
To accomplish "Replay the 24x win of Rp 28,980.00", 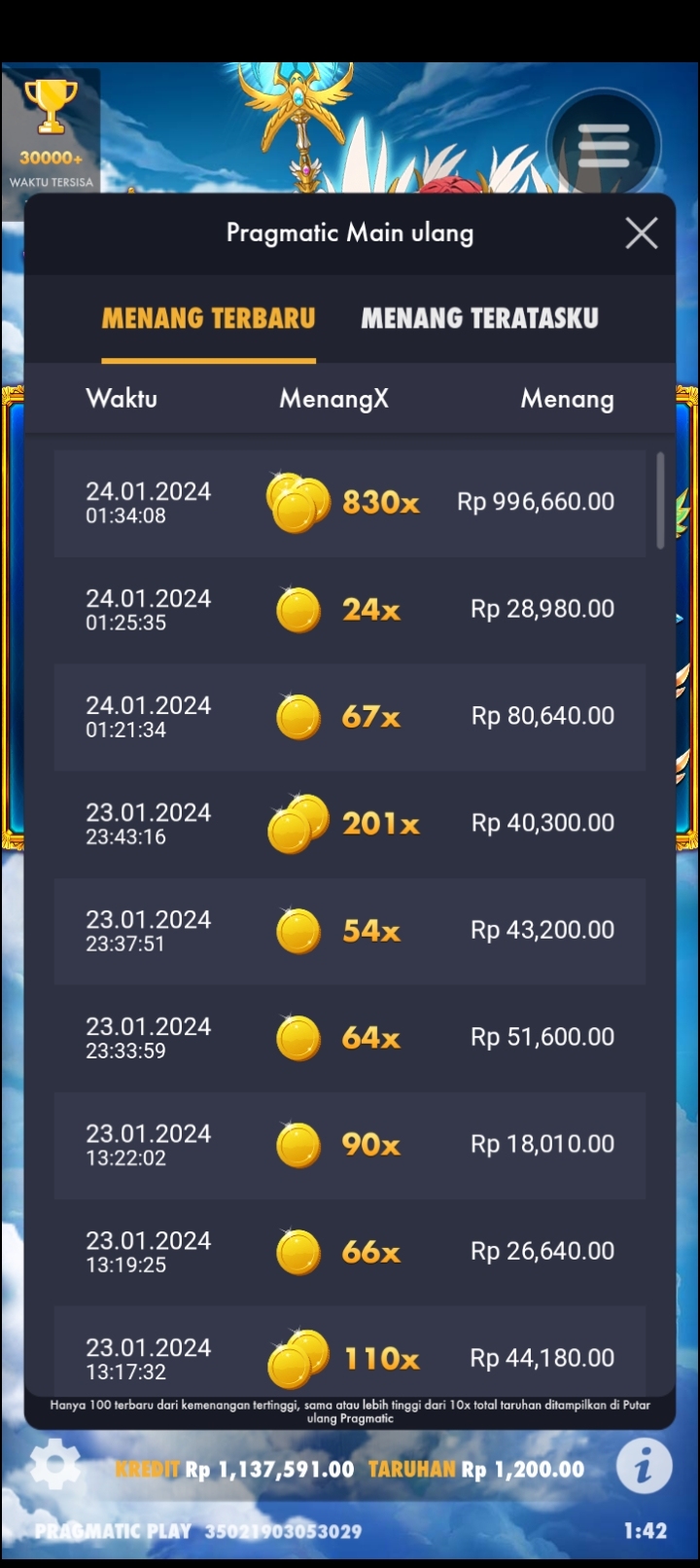I will (350, 610).
